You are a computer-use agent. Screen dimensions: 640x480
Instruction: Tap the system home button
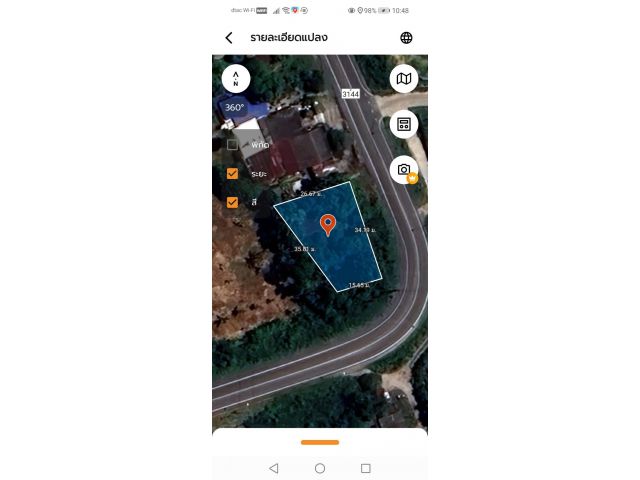pos(320,468)
